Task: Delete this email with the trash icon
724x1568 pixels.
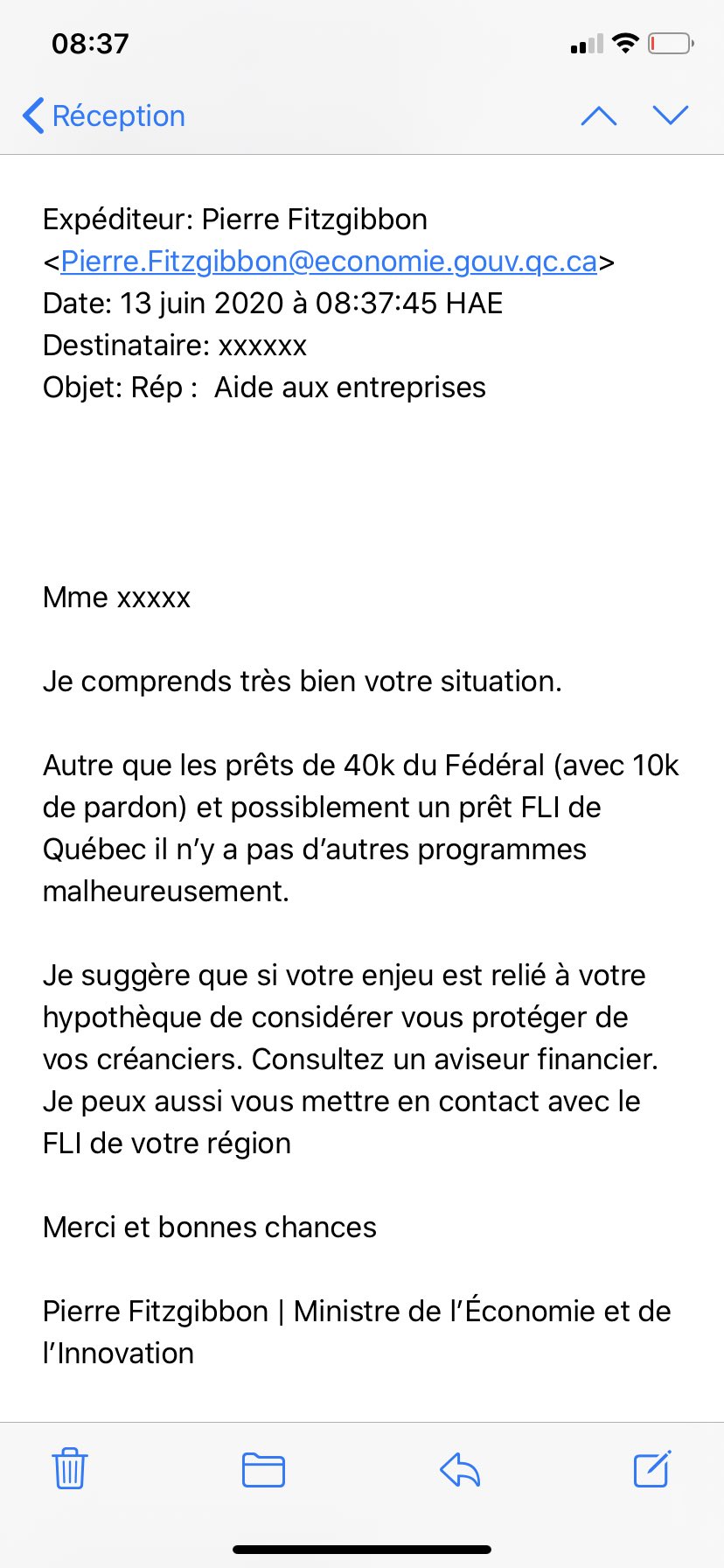Action: [70, 1469]
